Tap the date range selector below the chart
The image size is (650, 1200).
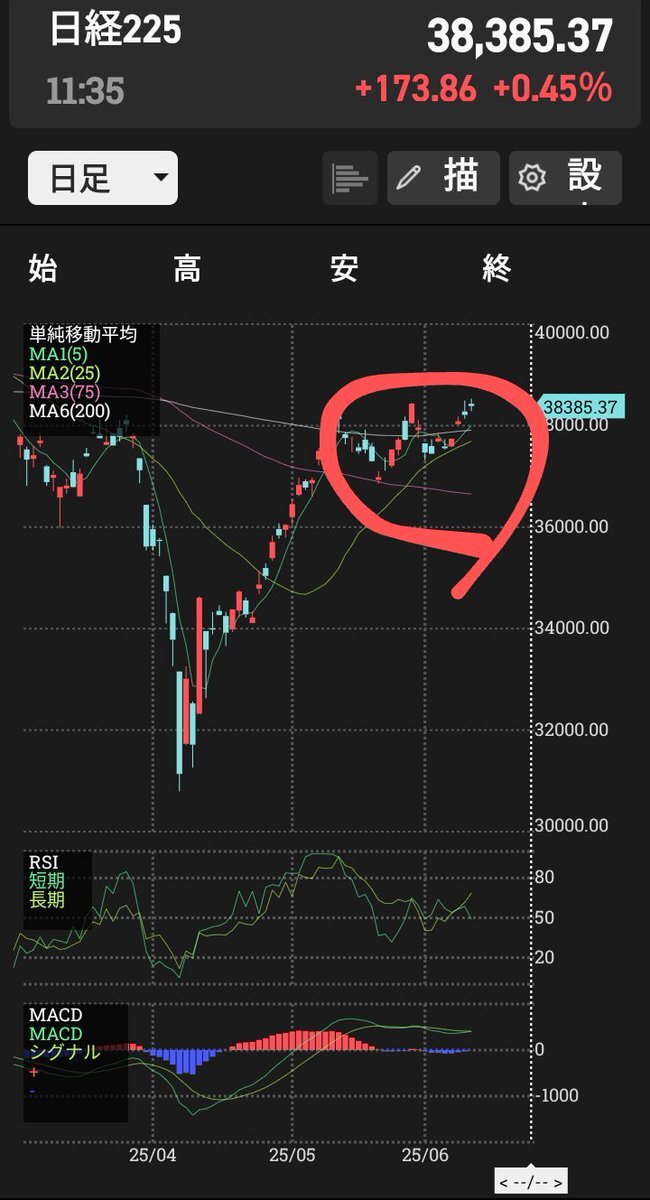click(x=532, y=1179)
